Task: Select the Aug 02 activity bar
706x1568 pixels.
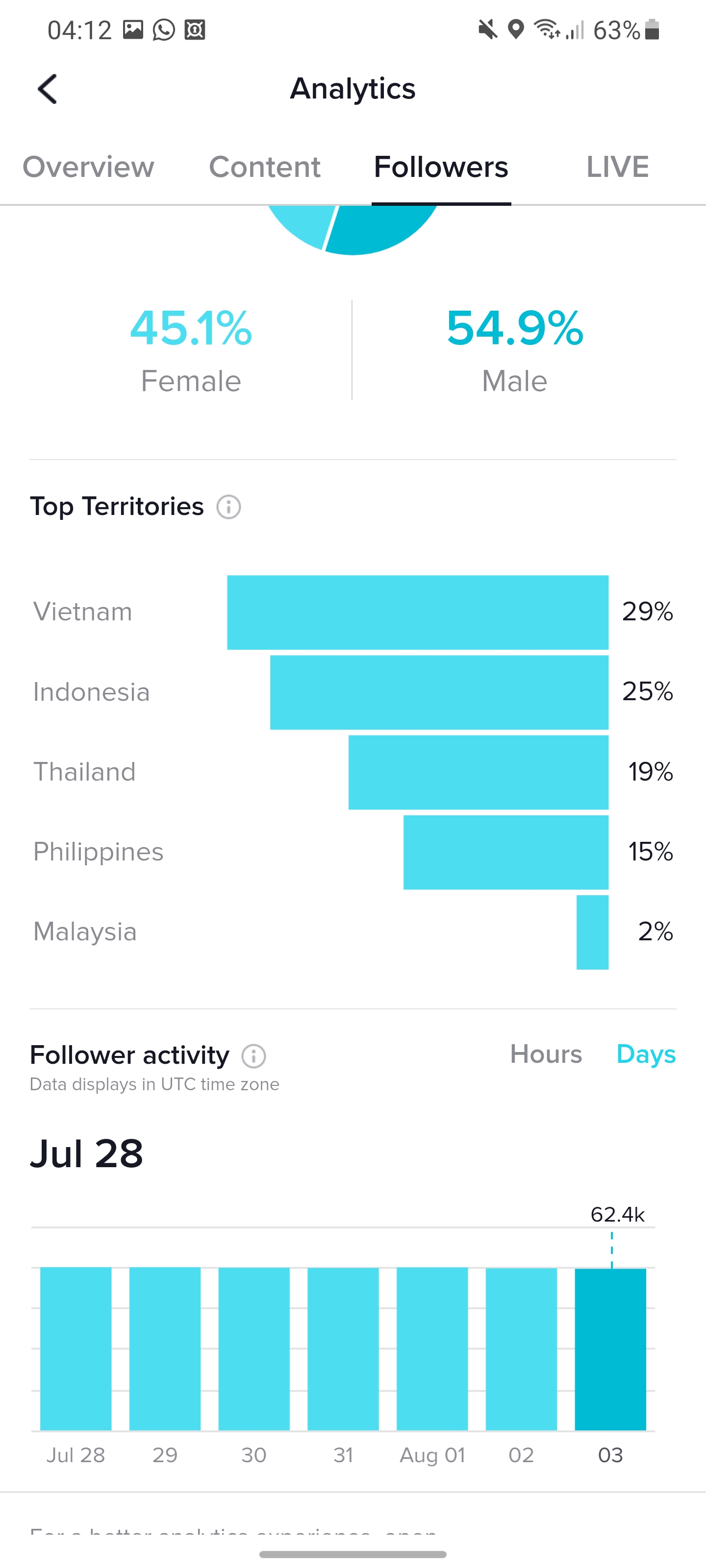Action: [522, 1348]
